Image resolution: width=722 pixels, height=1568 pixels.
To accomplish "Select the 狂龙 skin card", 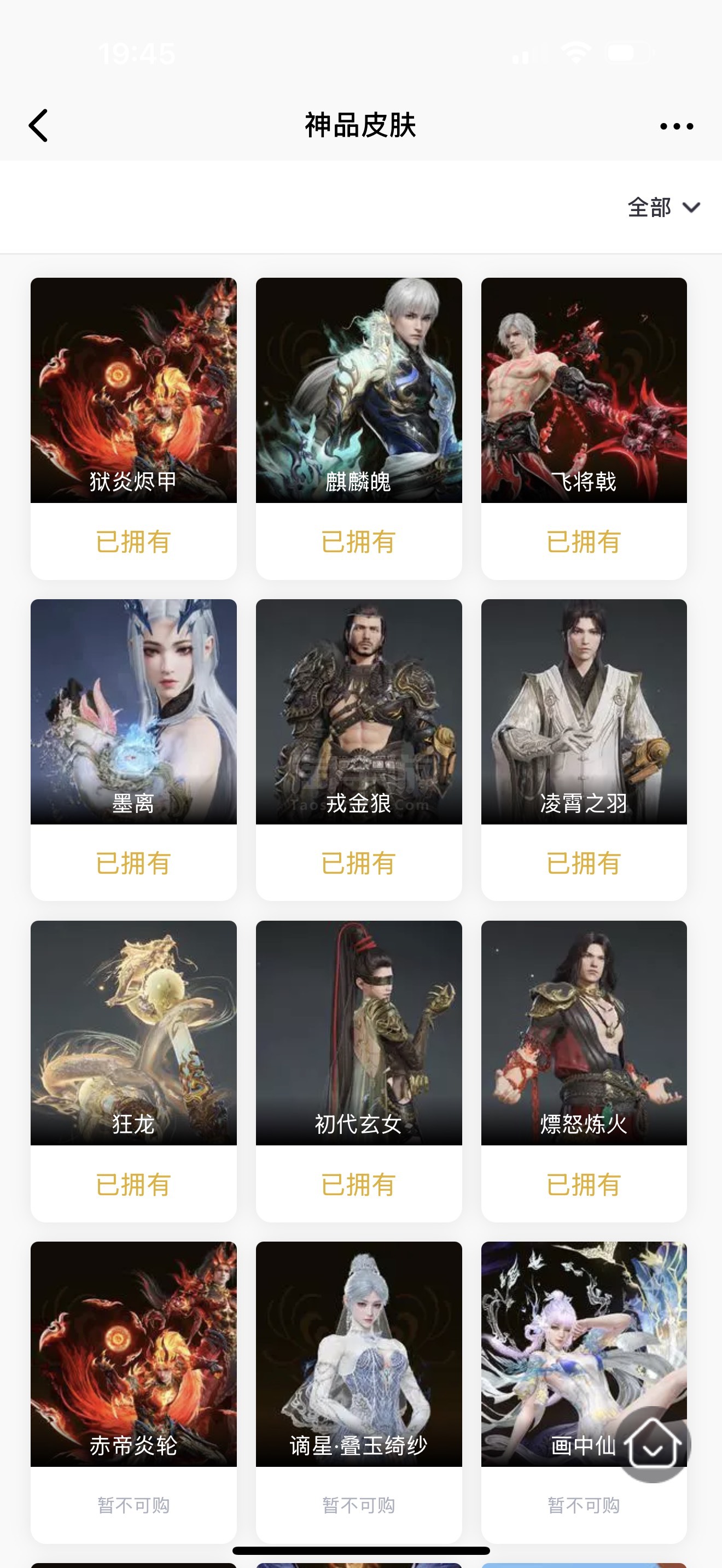I will coord(133,1072).
